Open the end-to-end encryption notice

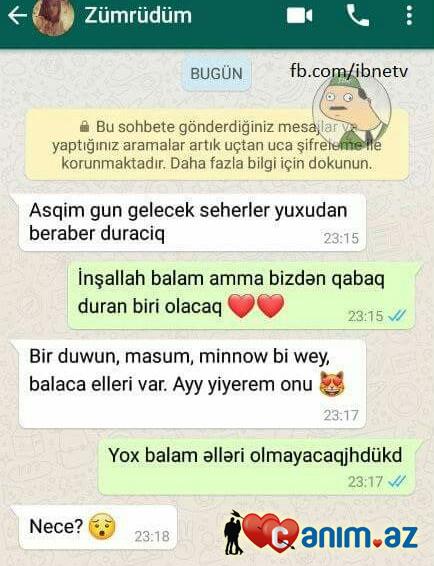coord(217,145)
